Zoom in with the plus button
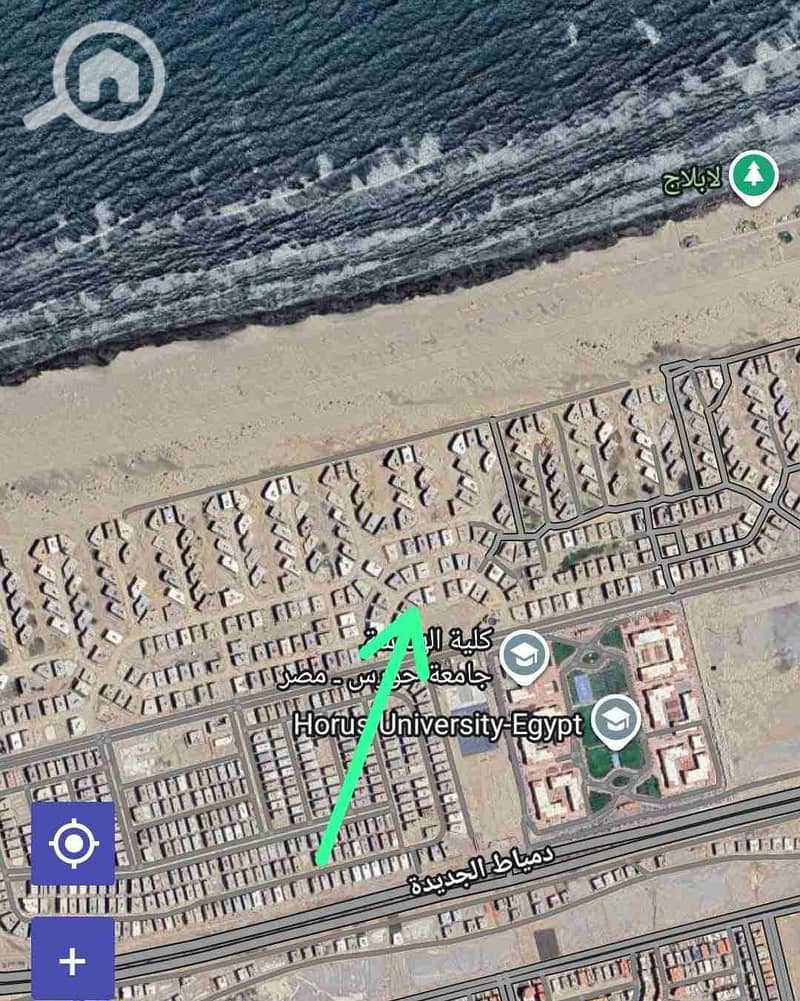Screen dimensions: 800x1001 (73, 961)
